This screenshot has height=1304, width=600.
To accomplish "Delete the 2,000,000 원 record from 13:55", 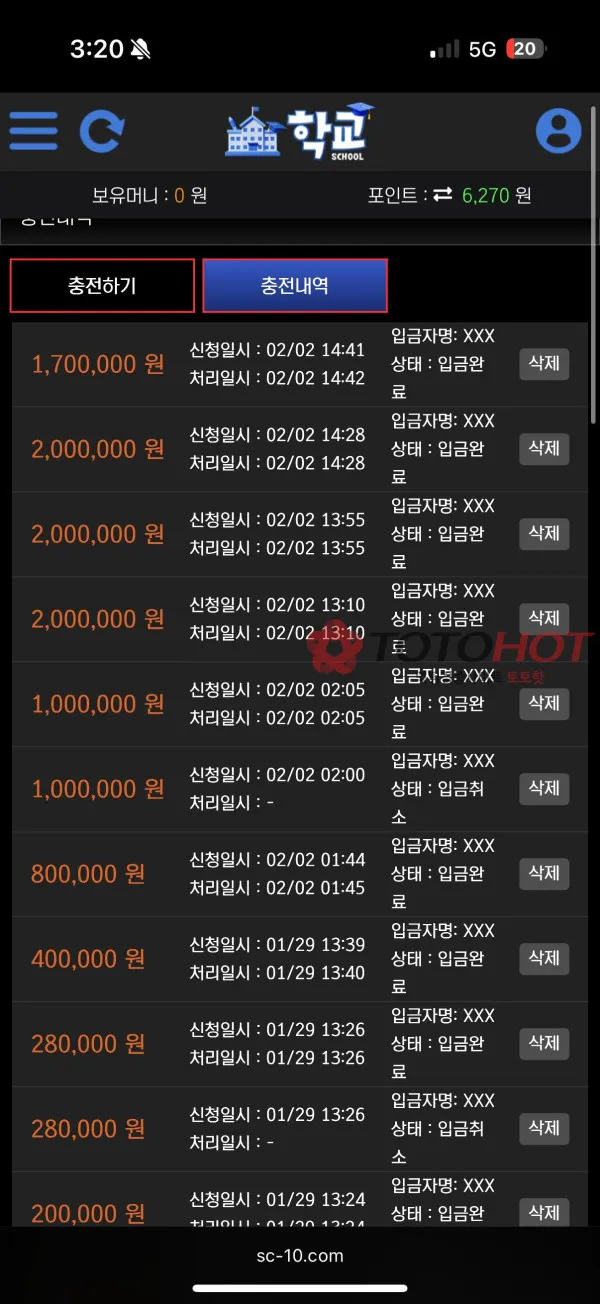I will [x=544, y=534].
